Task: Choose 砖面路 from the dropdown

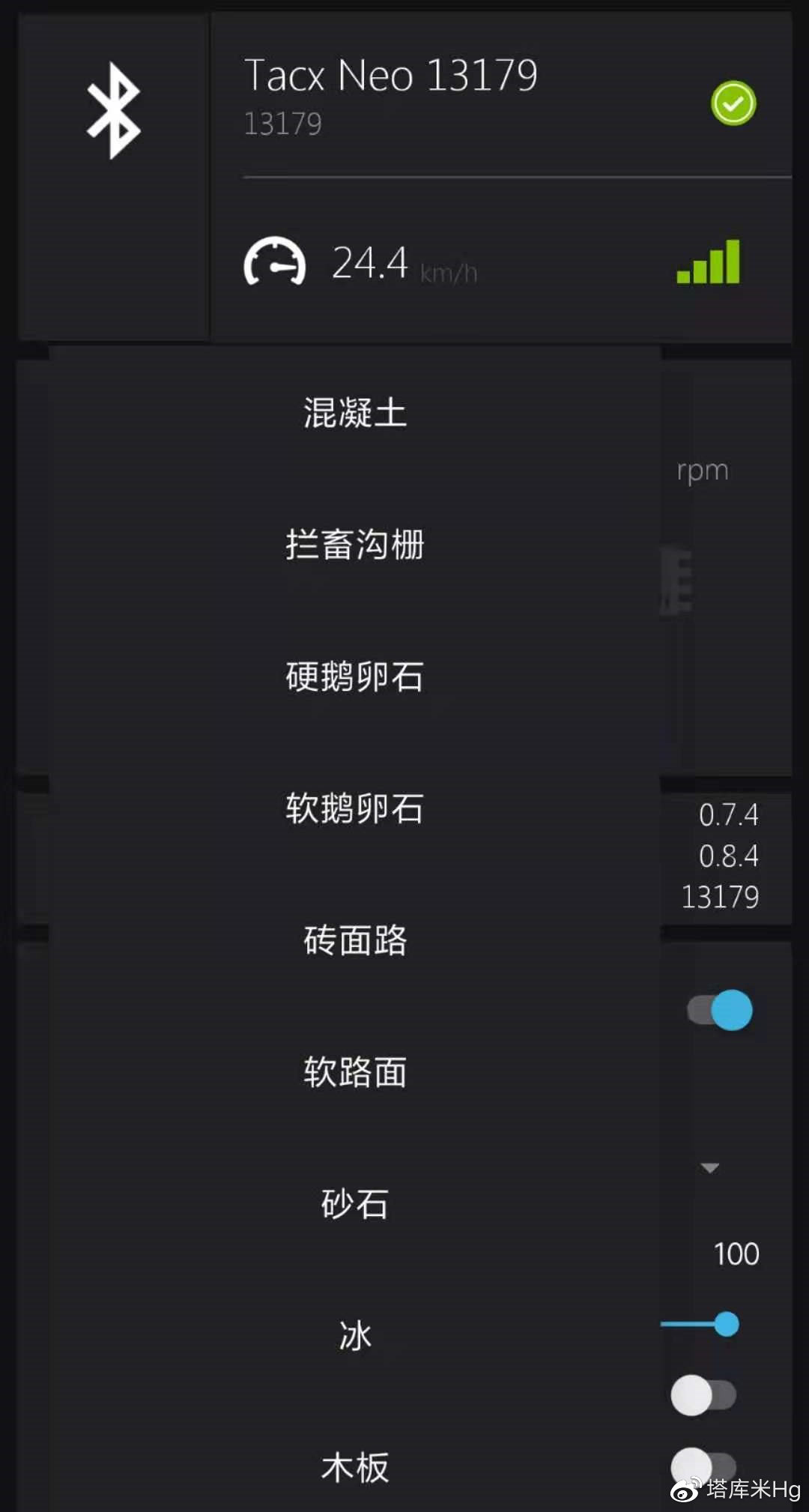Action: click(354, 940)
